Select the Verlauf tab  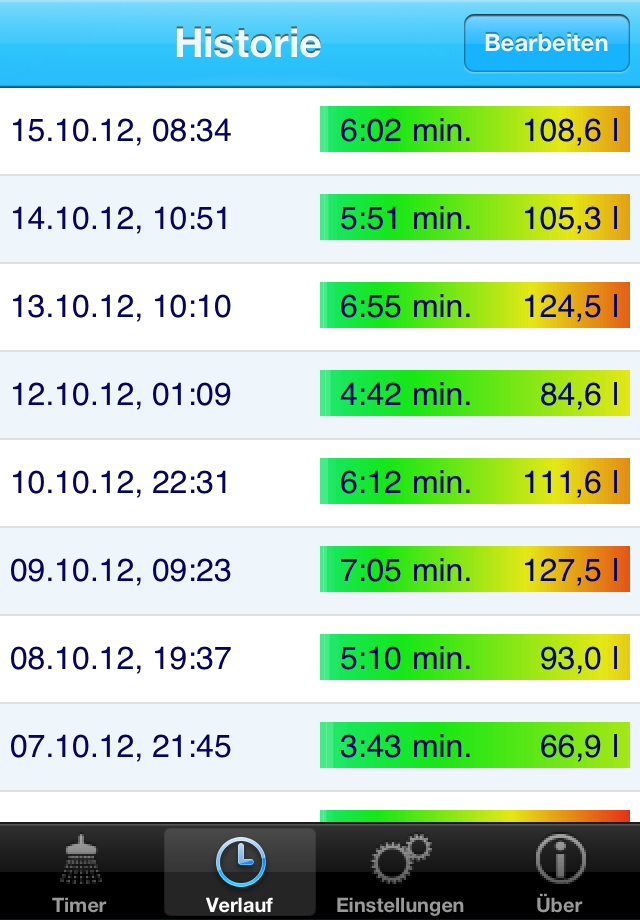(x=240, y=872)
